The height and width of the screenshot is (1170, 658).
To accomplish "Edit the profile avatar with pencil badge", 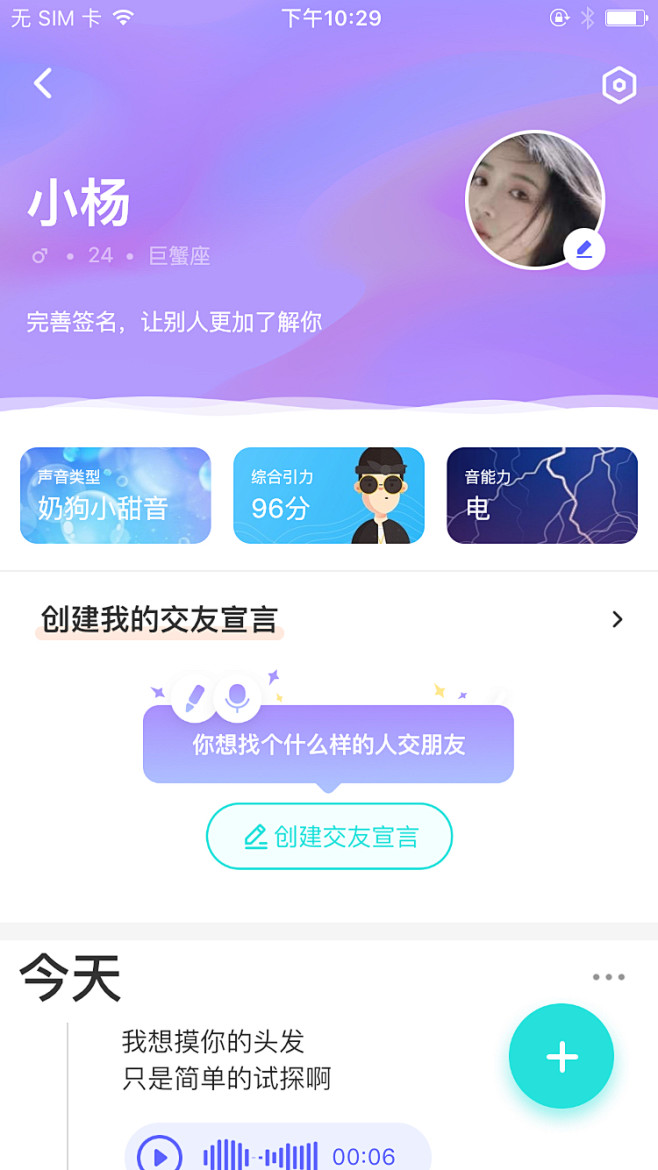I will [x=584, y=250].
